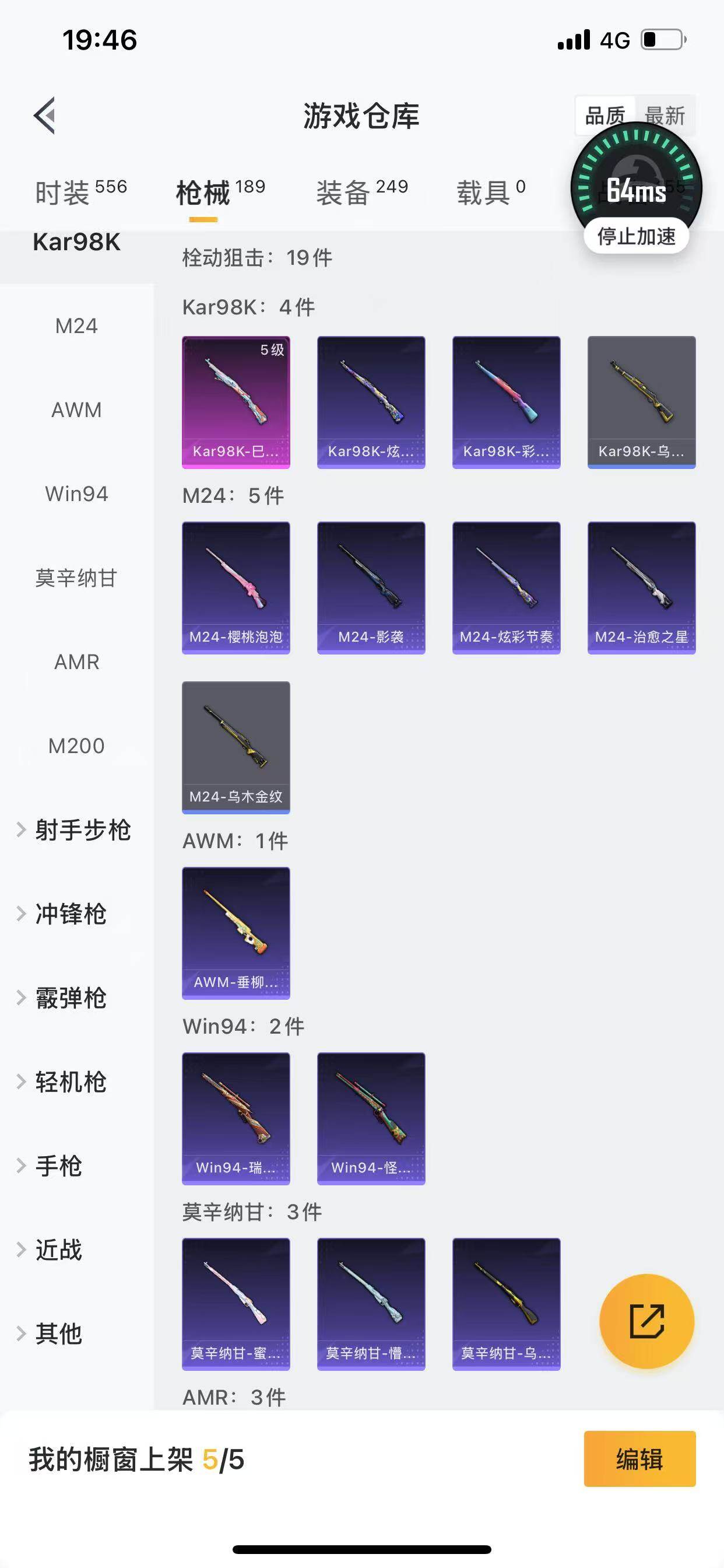Open the M24-乌木金纹 skin
Viewport: 724px width, 1568px height.
[x=236, y=747]
